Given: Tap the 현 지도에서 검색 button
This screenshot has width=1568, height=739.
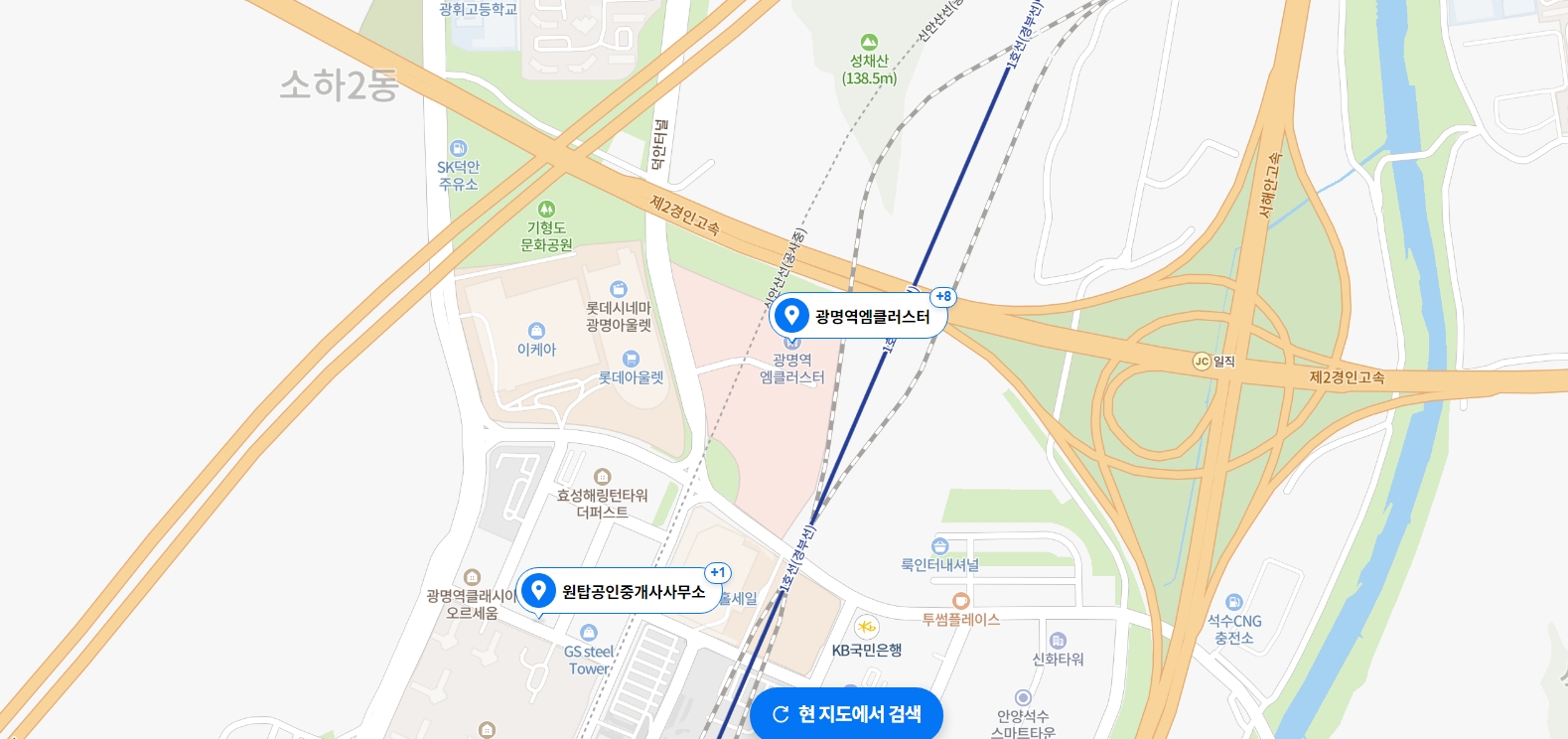Looking at the screenshot, I should (x=846, y=713).
